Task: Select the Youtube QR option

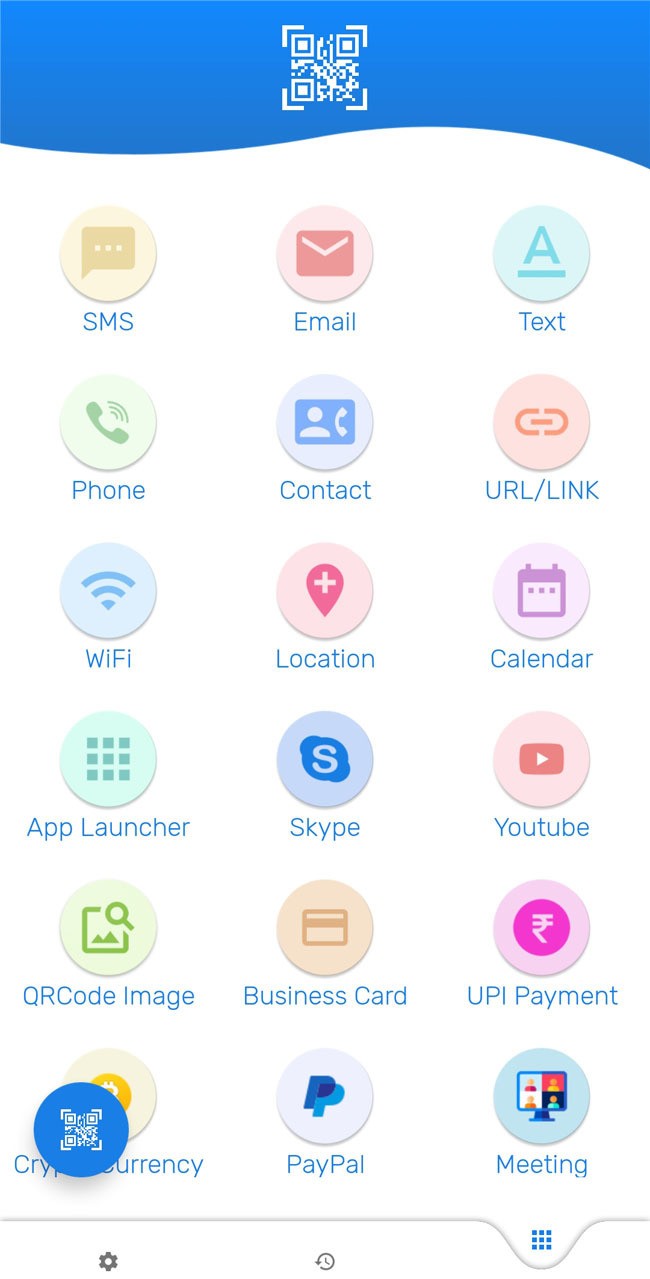Action: [x=541, y=760]
